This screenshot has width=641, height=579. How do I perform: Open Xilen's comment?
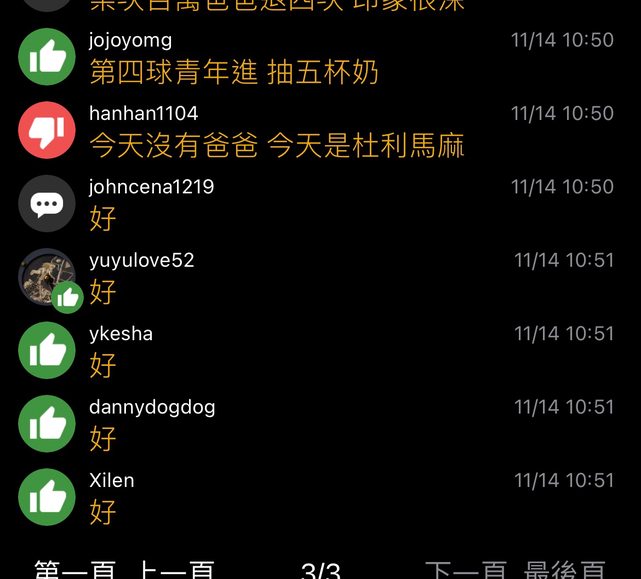coord(103,511)
